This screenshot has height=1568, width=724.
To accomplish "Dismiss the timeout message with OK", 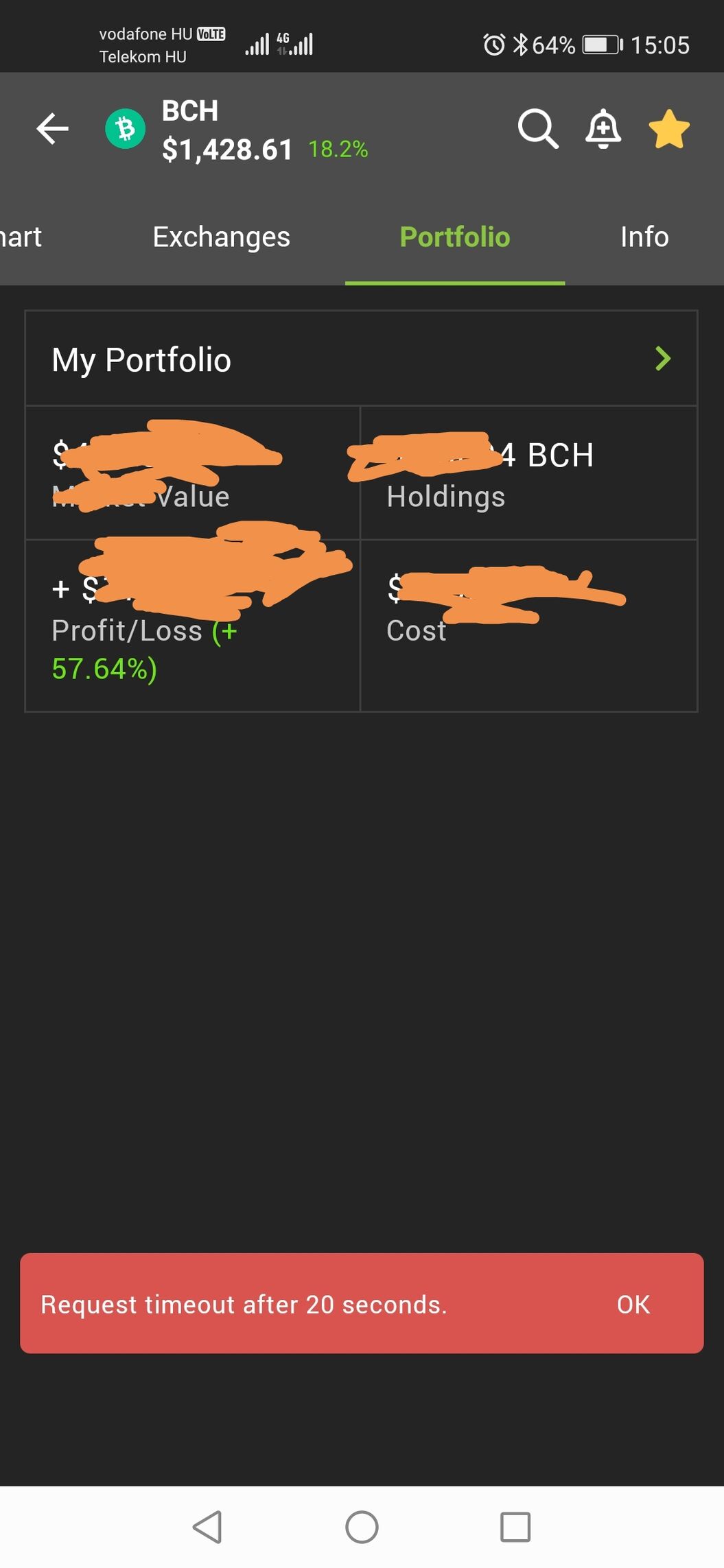I will (x=633, y=1304).
